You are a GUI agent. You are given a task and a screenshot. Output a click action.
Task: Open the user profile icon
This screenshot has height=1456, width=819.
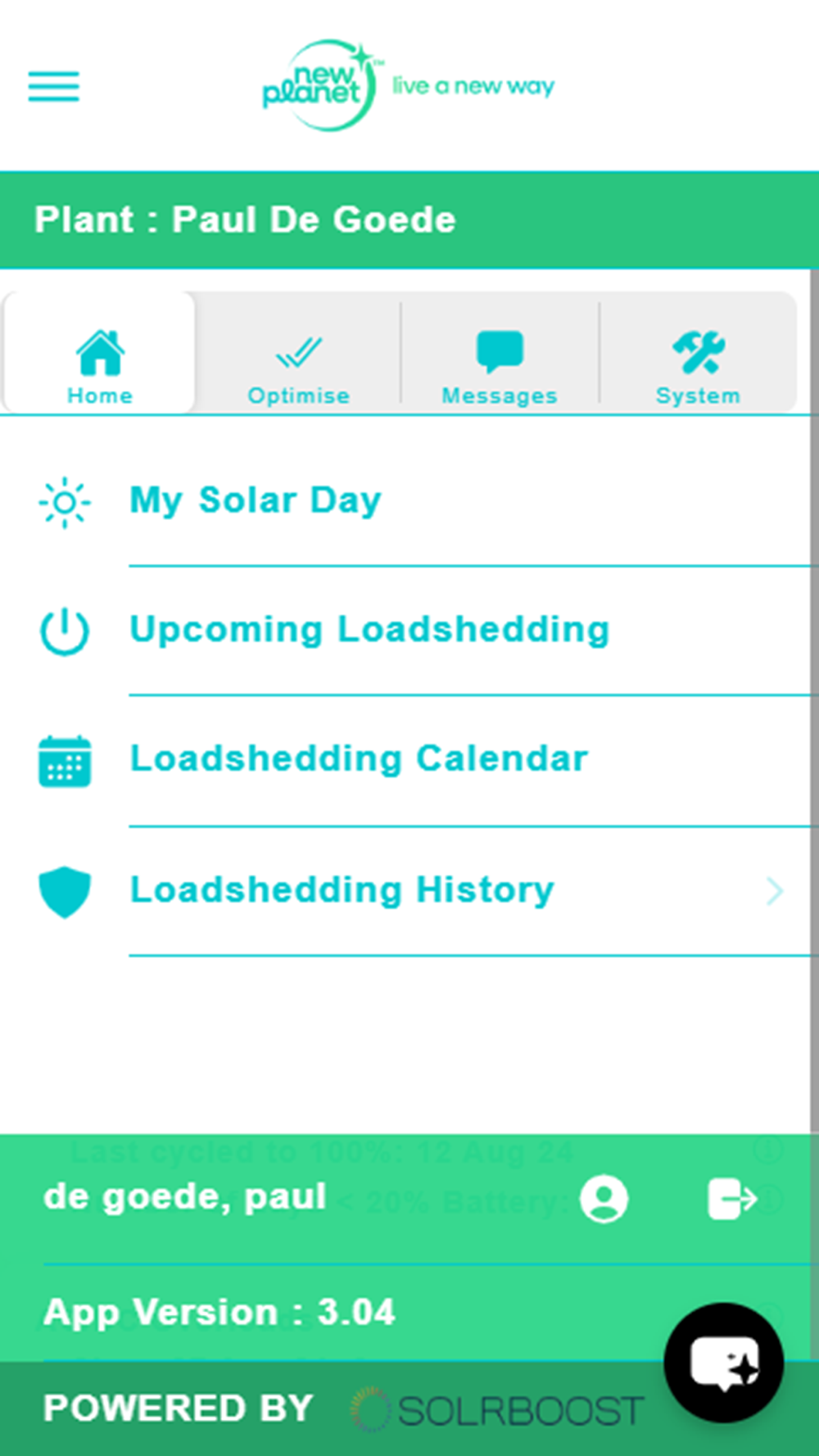(604, 1199)
